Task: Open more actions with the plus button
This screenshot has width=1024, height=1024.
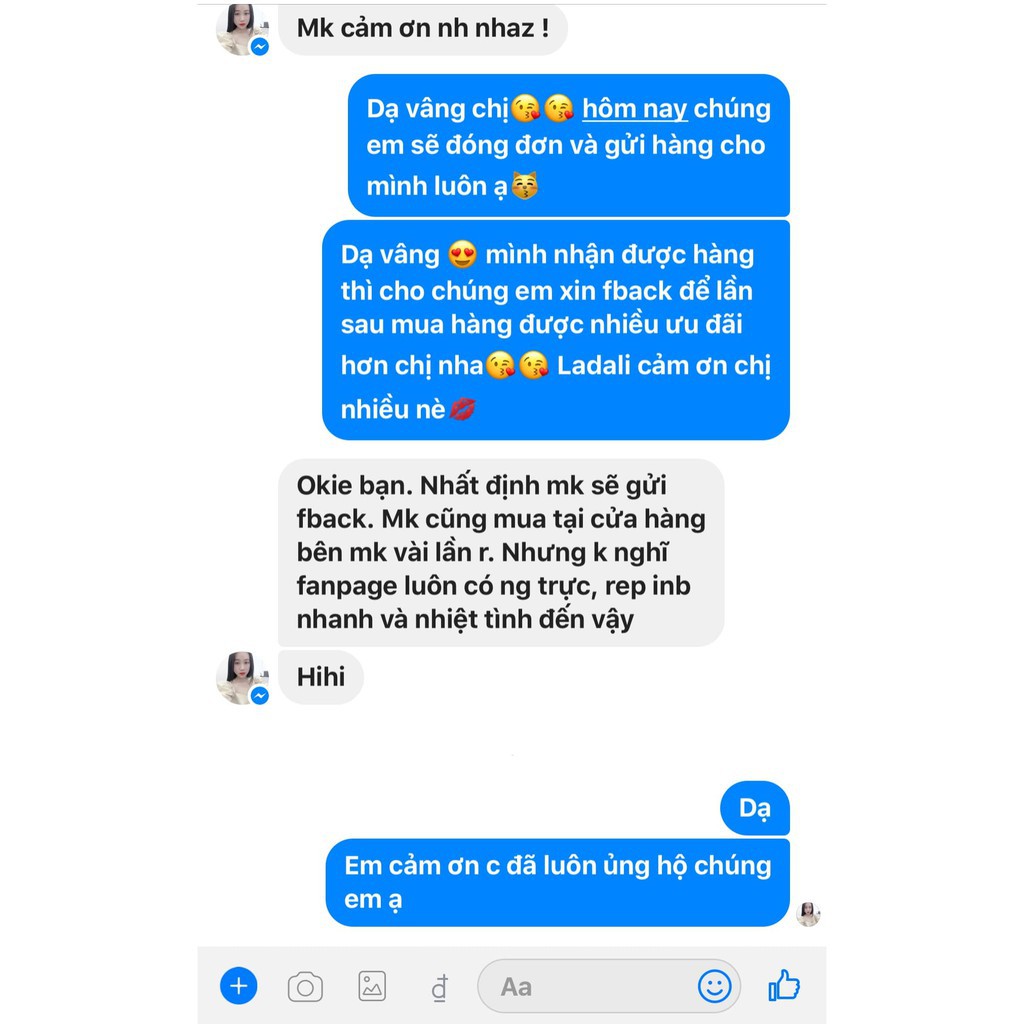Action: (x=238, y=987)
